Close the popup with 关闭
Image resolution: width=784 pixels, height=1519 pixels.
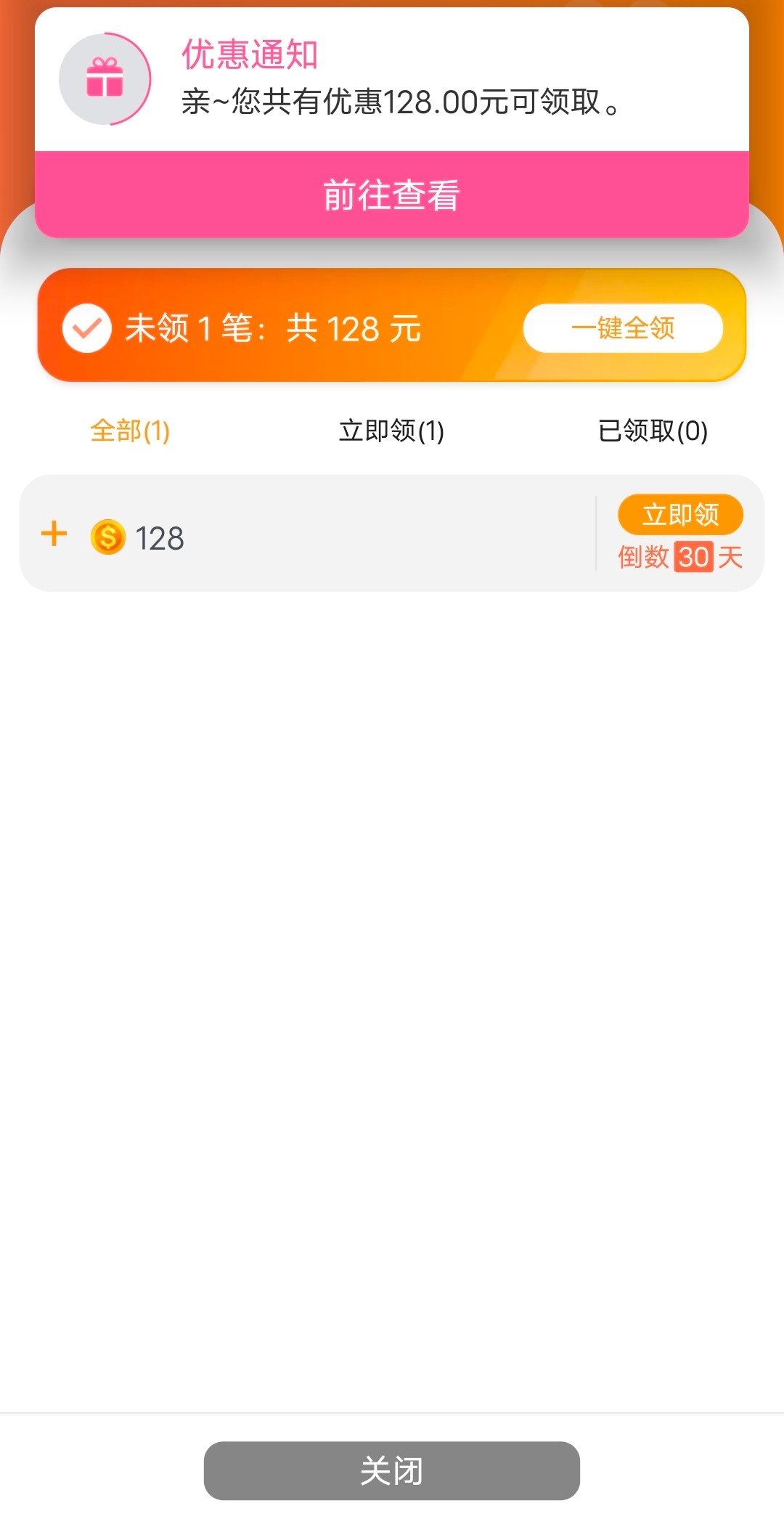(x=391, y=1470)
